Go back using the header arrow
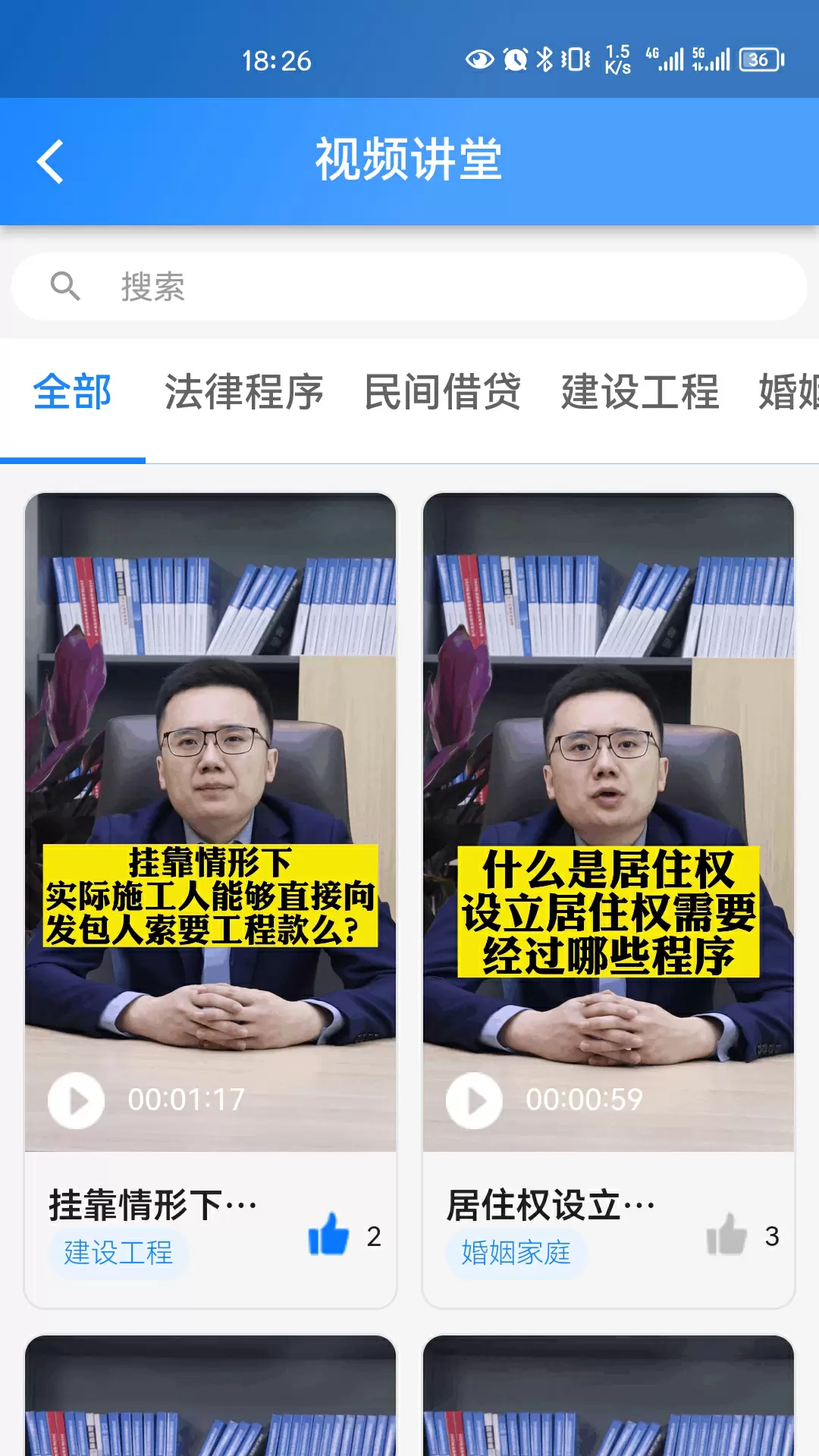Screen dimensions: 819x1456 tap(50, 162)
